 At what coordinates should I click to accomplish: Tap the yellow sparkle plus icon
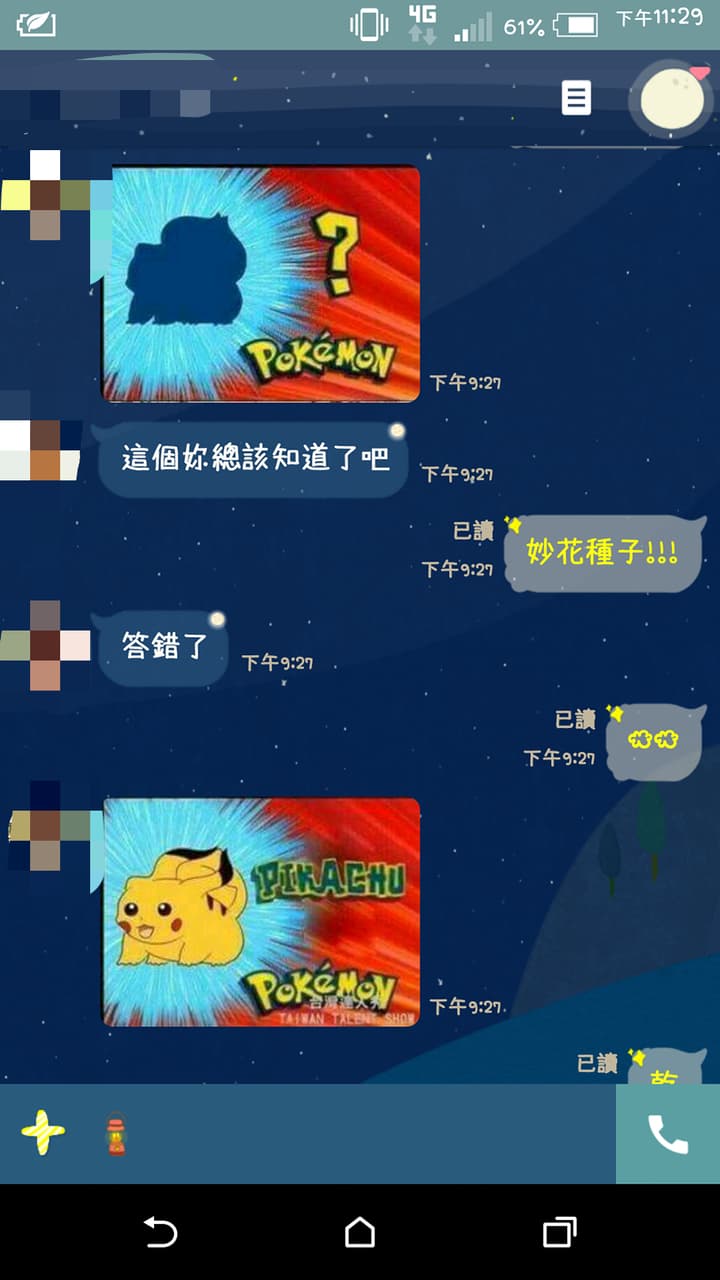click(43, 1135)
